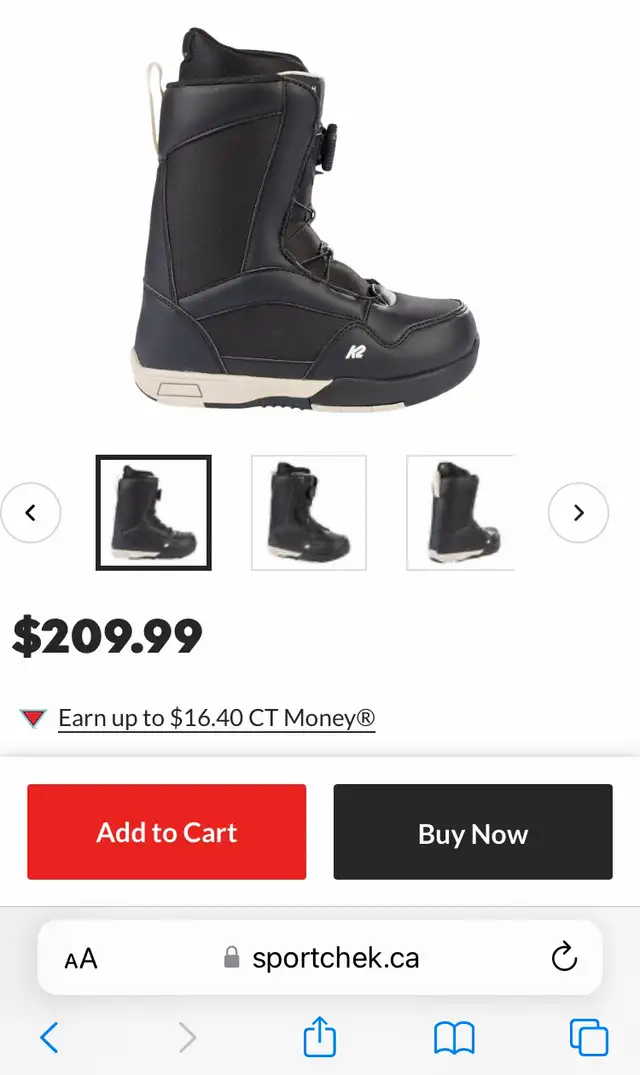The height and width of the screenshot is (1075, 640).
Task: Go back to the previous page in Safari
Action: point(49,1037)
